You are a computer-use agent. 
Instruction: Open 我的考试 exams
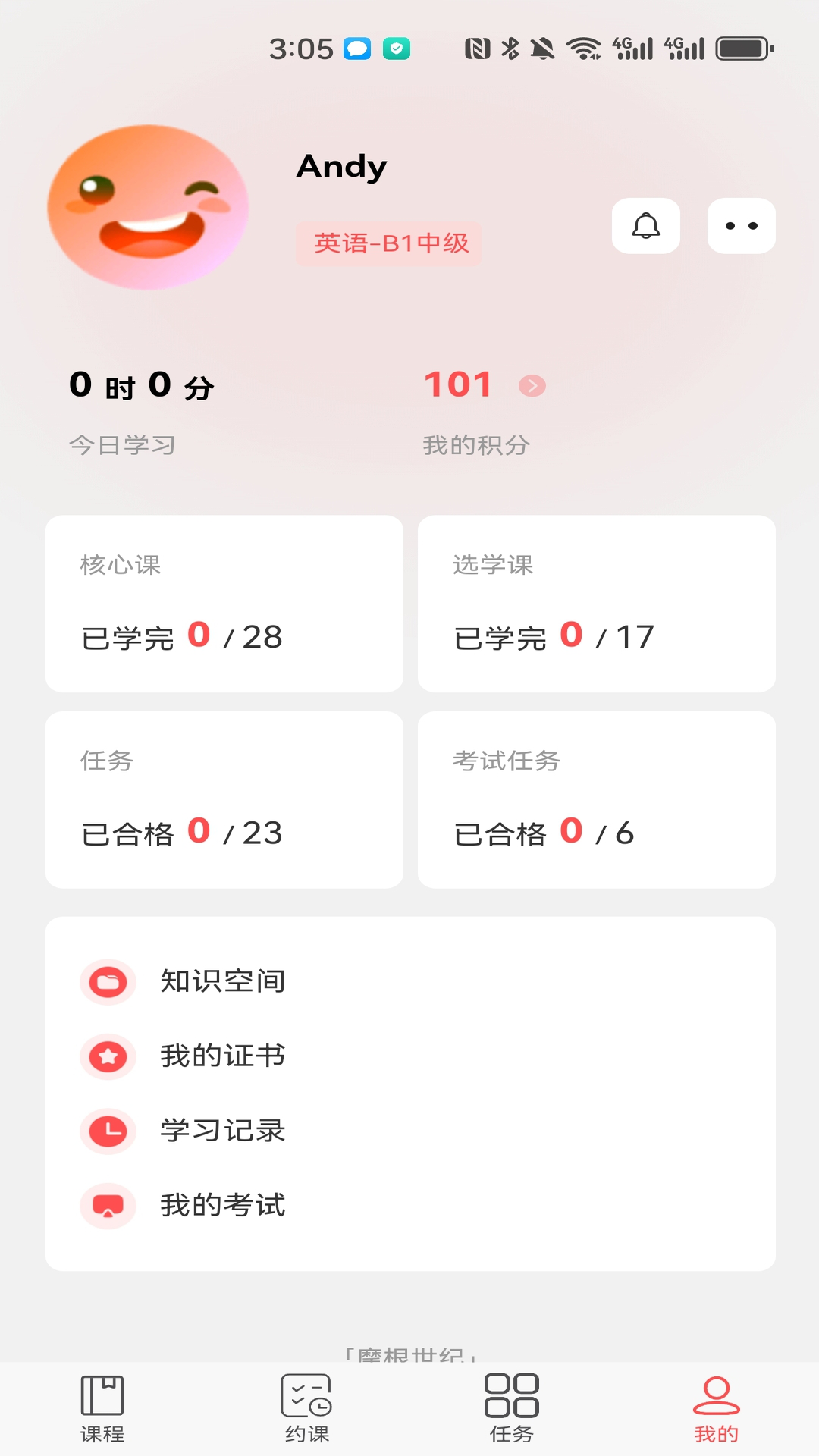pyautogui.click(x=222, y=1205)
